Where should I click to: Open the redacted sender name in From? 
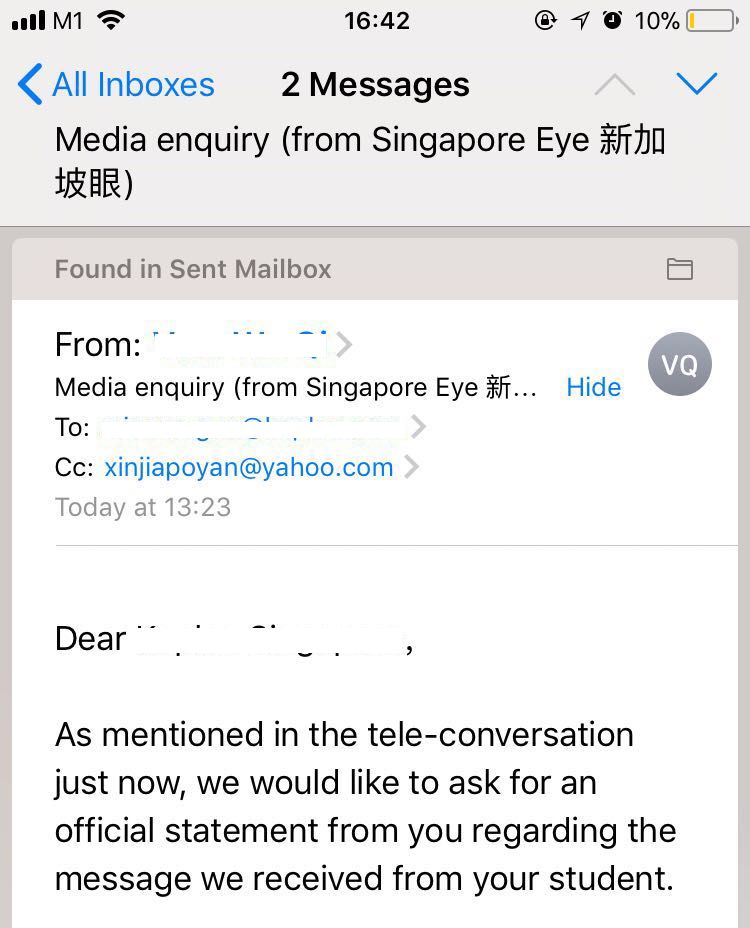(x=240, y=345)
